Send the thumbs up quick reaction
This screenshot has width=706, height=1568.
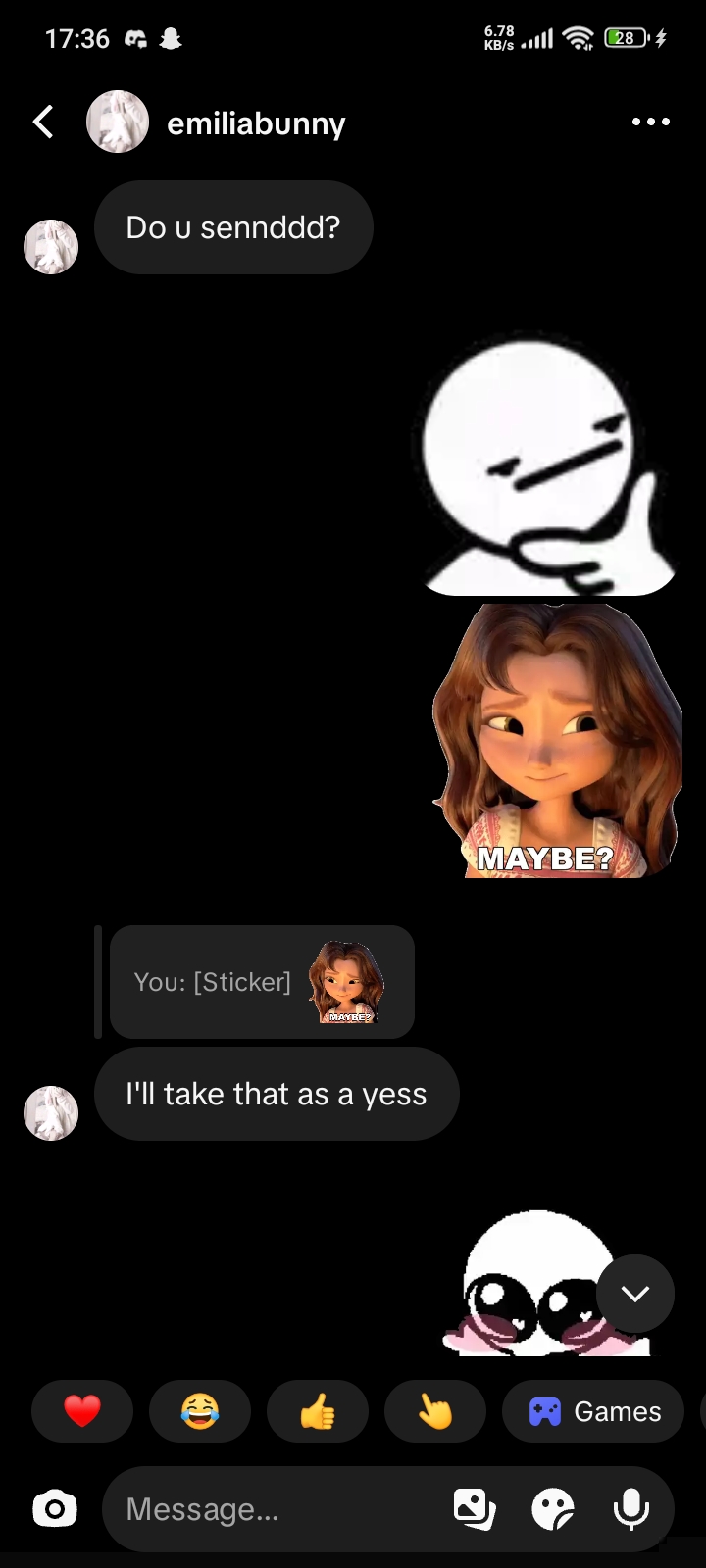(318, 1411)
